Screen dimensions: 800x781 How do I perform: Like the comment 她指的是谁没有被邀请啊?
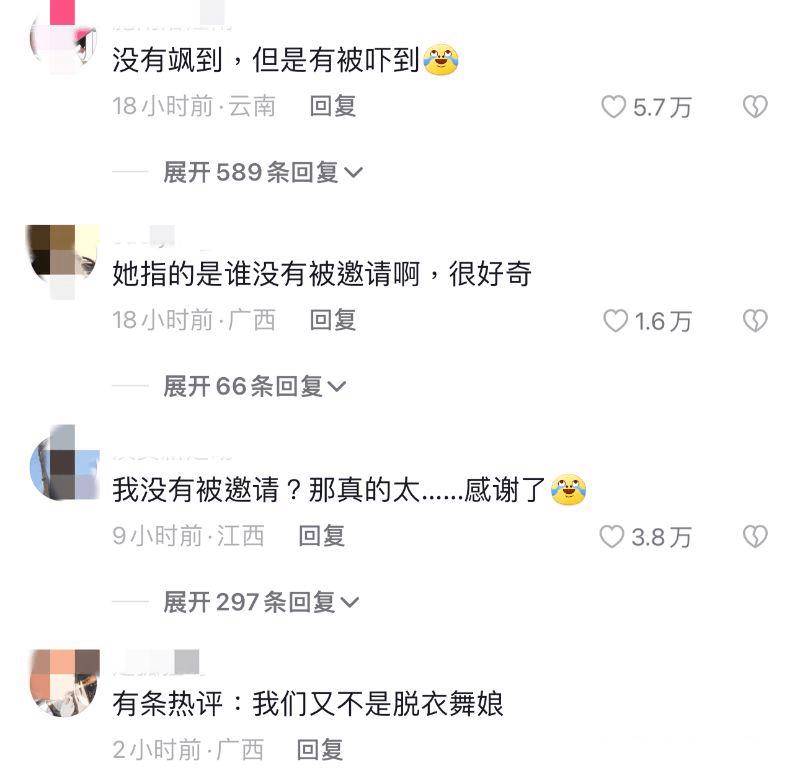point(615,321)
